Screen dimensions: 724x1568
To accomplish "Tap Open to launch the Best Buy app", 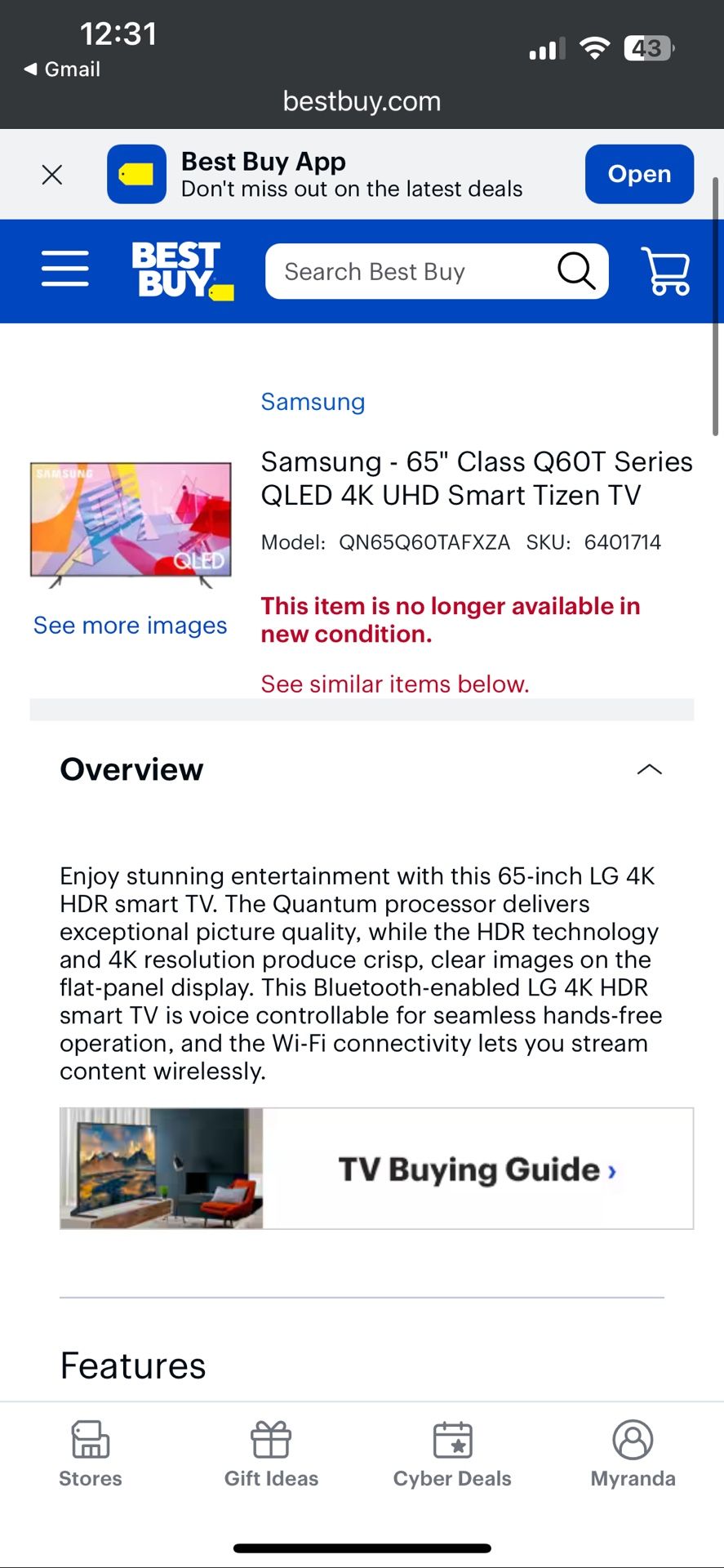I will coord(639,174).
